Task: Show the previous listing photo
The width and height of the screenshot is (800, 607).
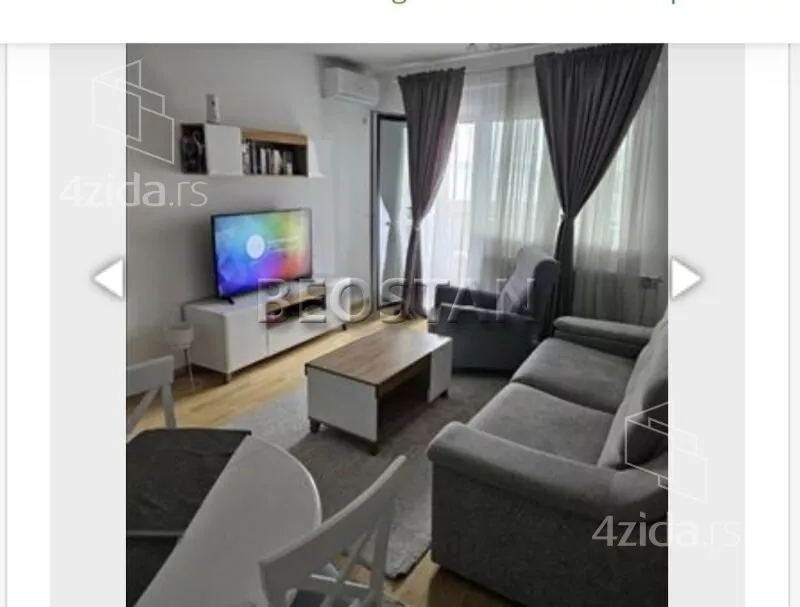Action: pos(108,278)
